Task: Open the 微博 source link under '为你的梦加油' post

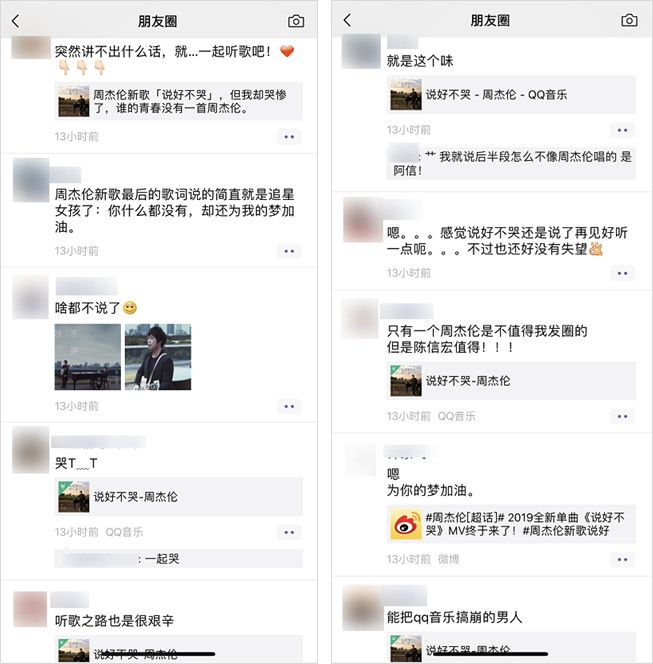Action: (x=448, y=559)
